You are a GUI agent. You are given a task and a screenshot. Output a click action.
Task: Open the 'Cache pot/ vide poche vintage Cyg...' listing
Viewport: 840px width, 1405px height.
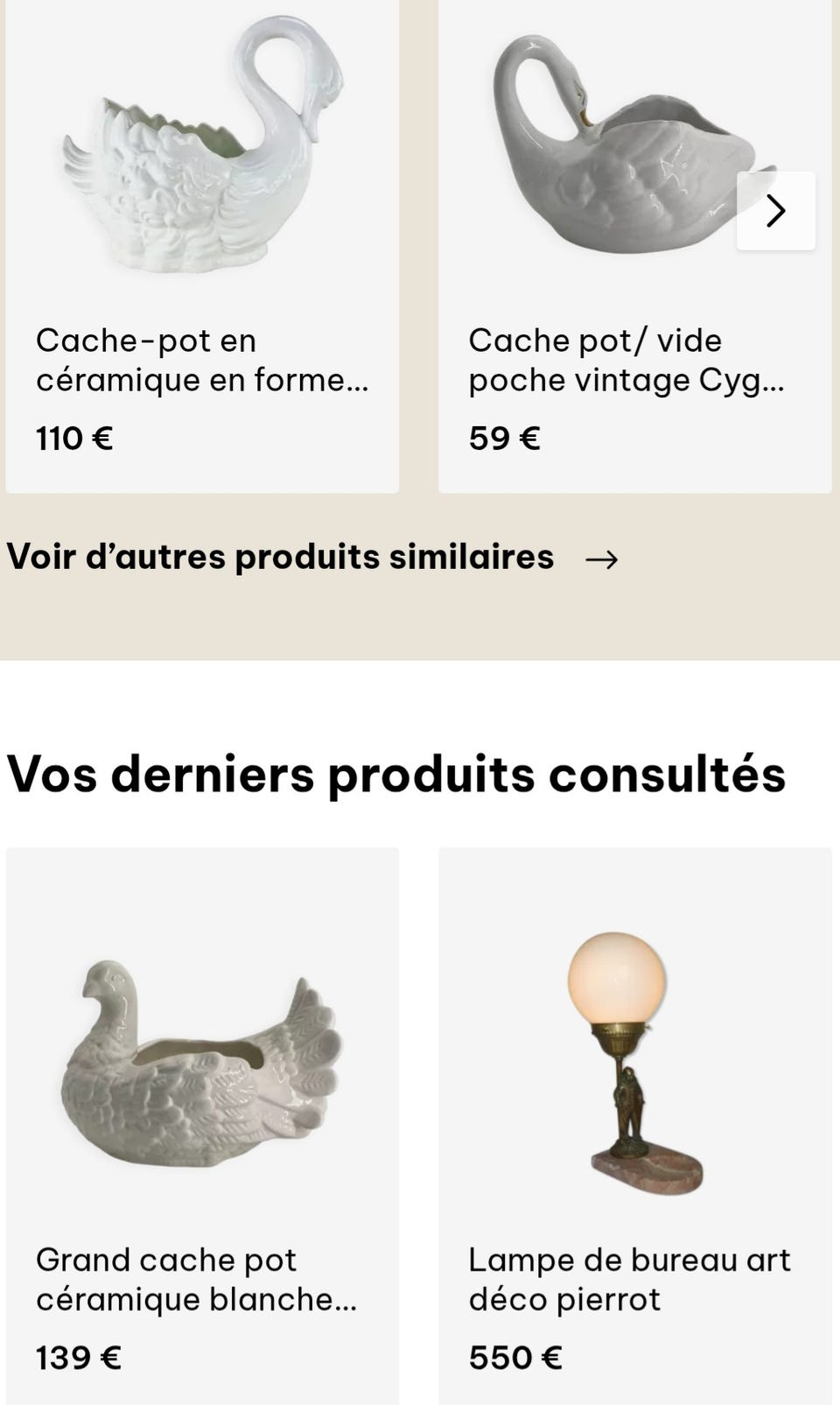pos(626,359)
